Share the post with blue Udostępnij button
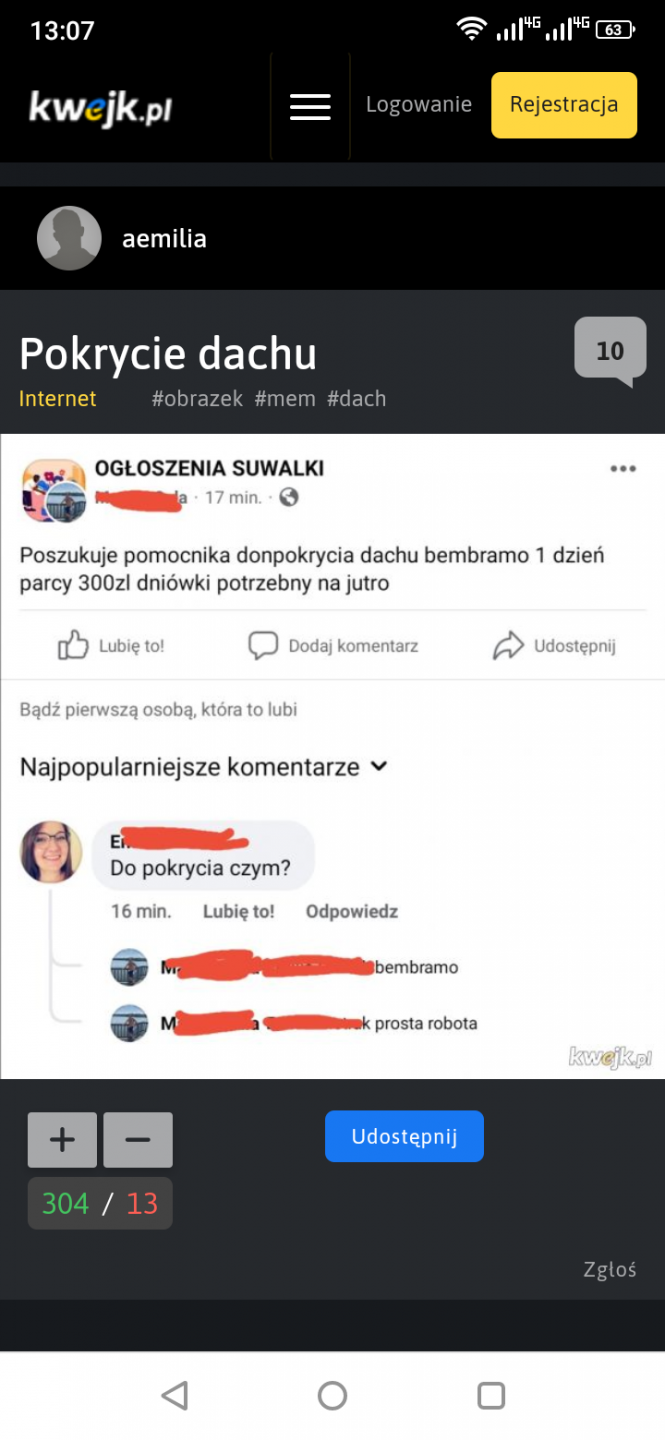This screenshot has width=665, height=1440. point(404,1136)
